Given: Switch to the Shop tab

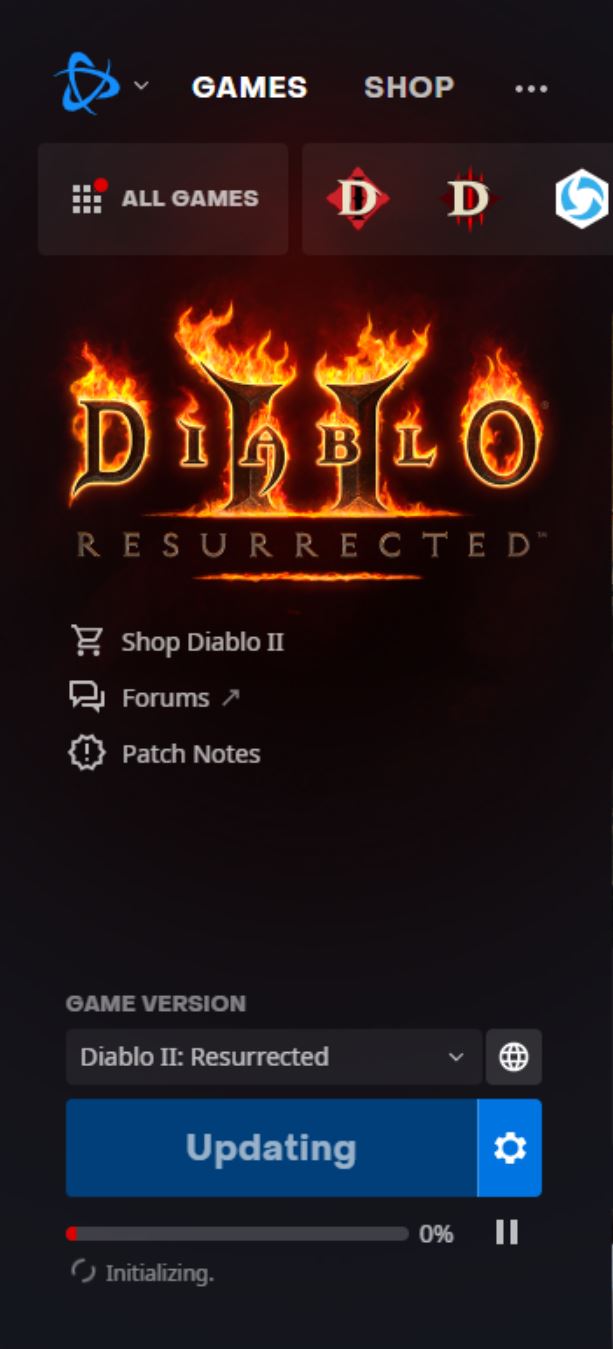Looking at the screenshot, I should point(408,87).
